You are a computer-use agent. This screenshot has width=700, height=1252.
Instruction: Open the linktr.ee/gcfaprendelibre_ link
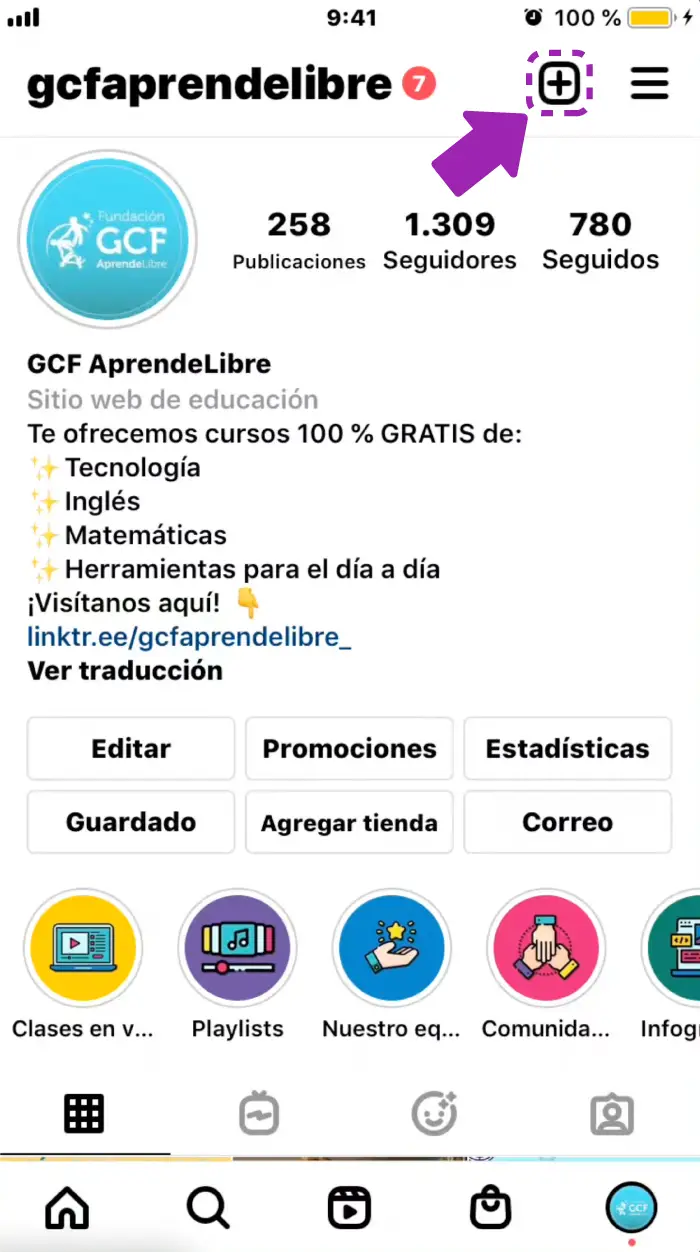click(x=189, y=636)
